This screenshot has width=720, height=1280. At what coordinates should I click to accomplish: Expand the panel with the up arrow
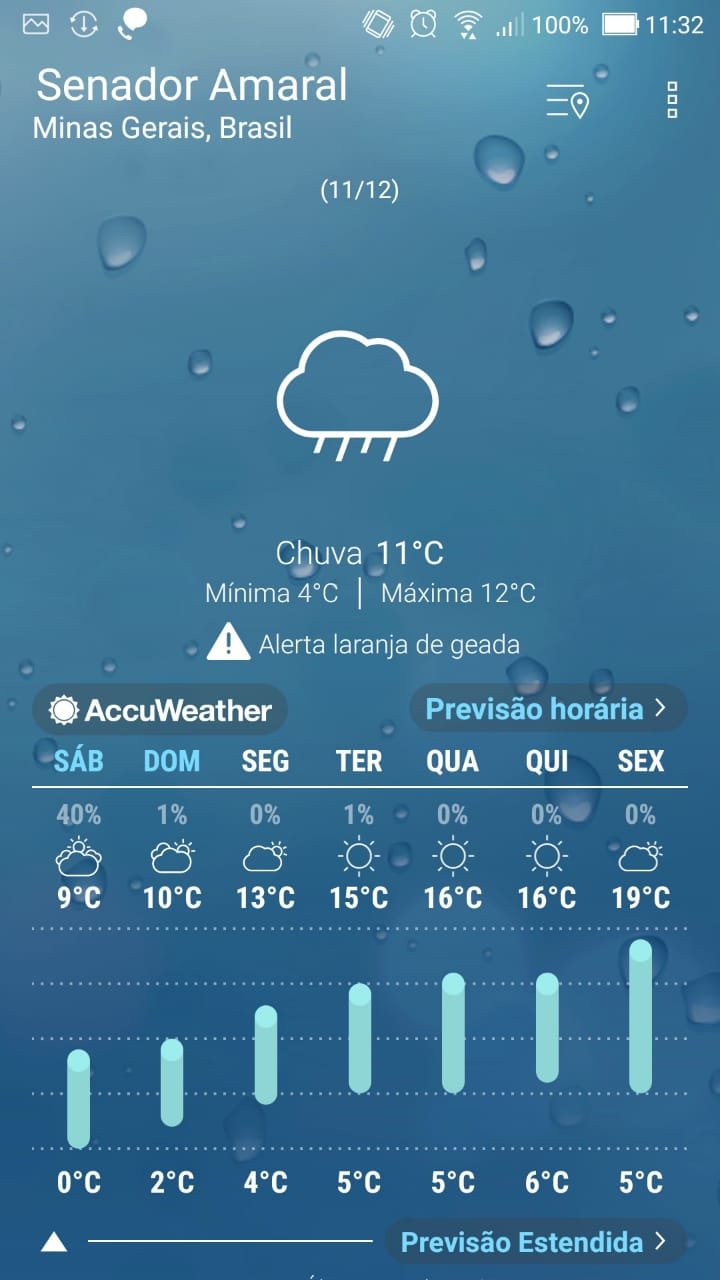coord(54,1242)
